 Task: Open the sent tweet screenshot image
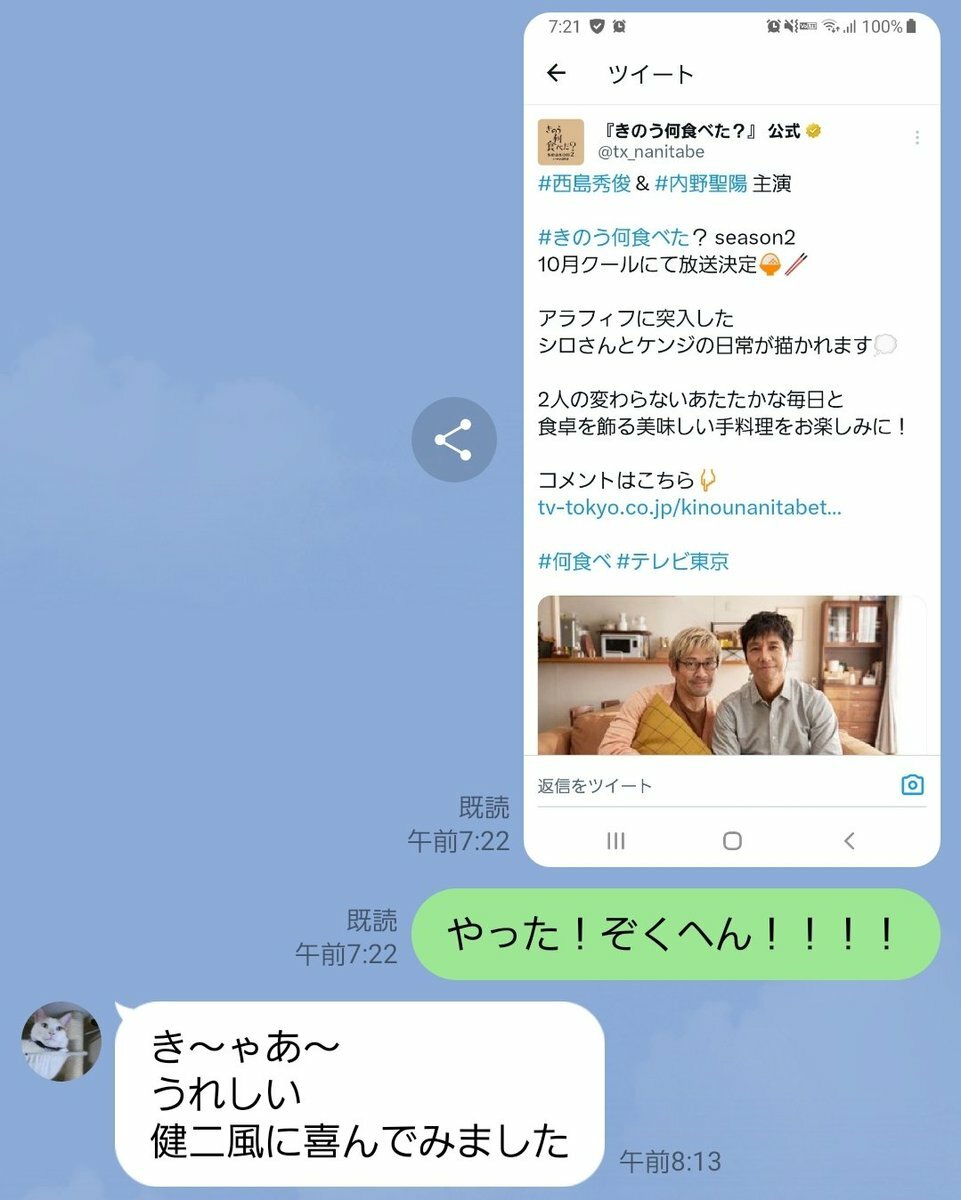[731, 440]
